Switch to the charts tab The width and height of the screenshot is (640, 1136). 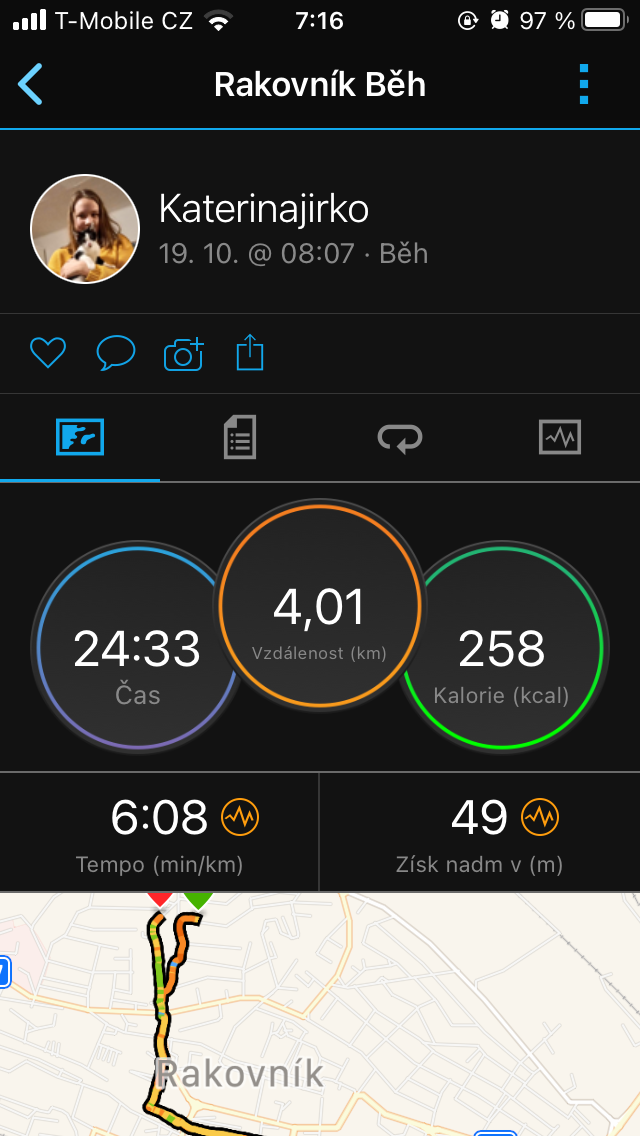560,438
